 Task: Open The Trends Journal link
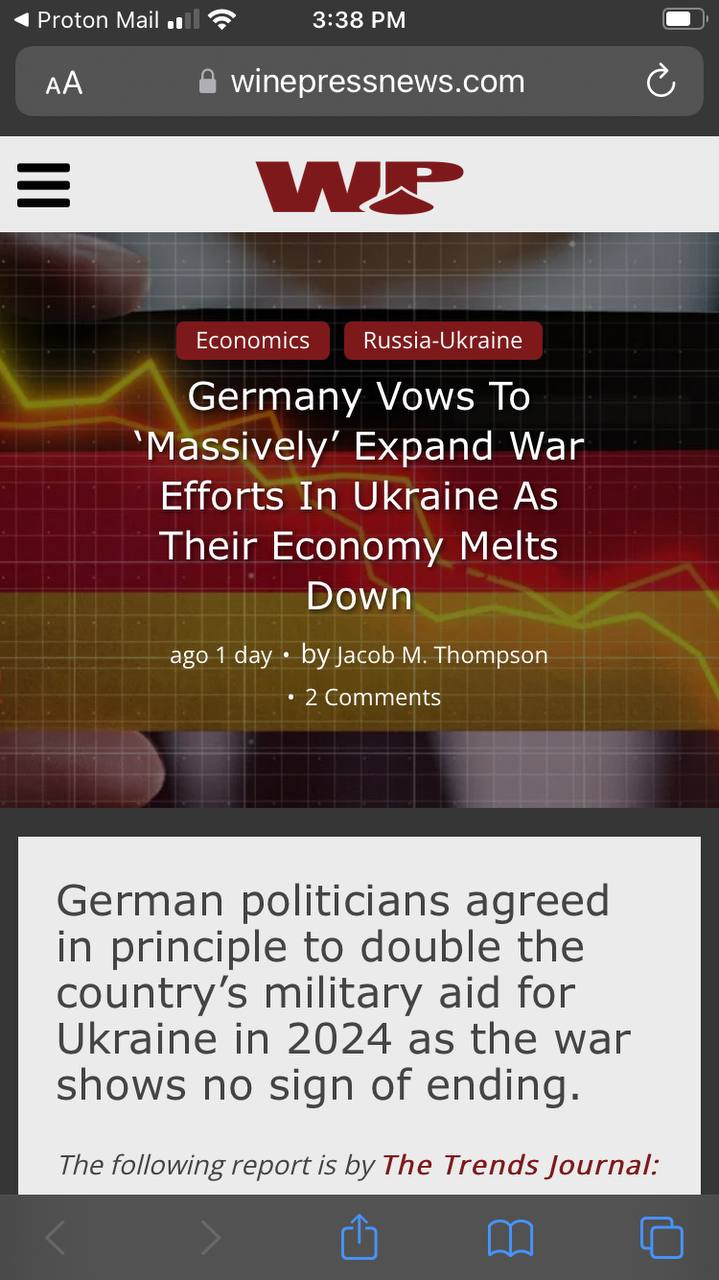coord(520,1165)
